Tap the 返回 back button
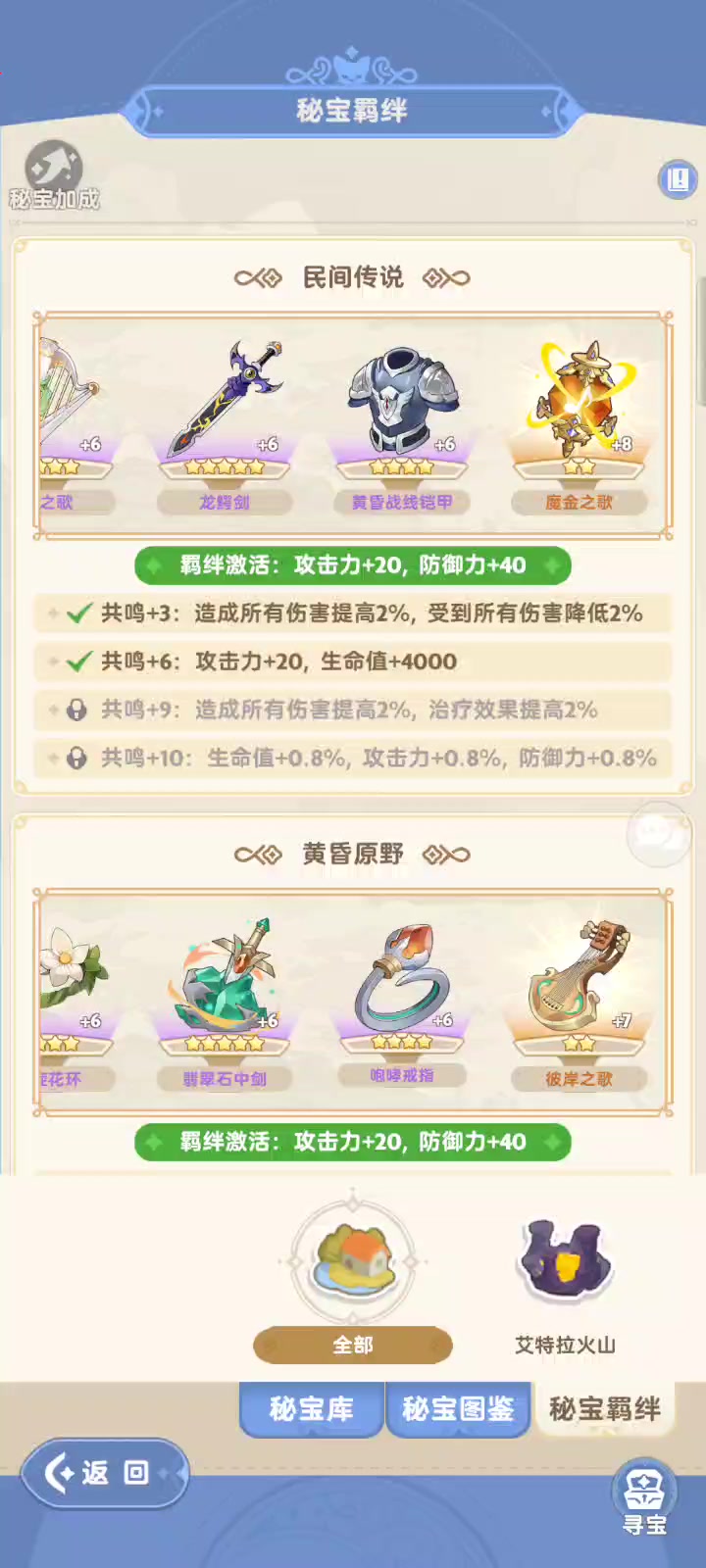Viewport: 706px width, 1568px height. (x=103, y=1472)
